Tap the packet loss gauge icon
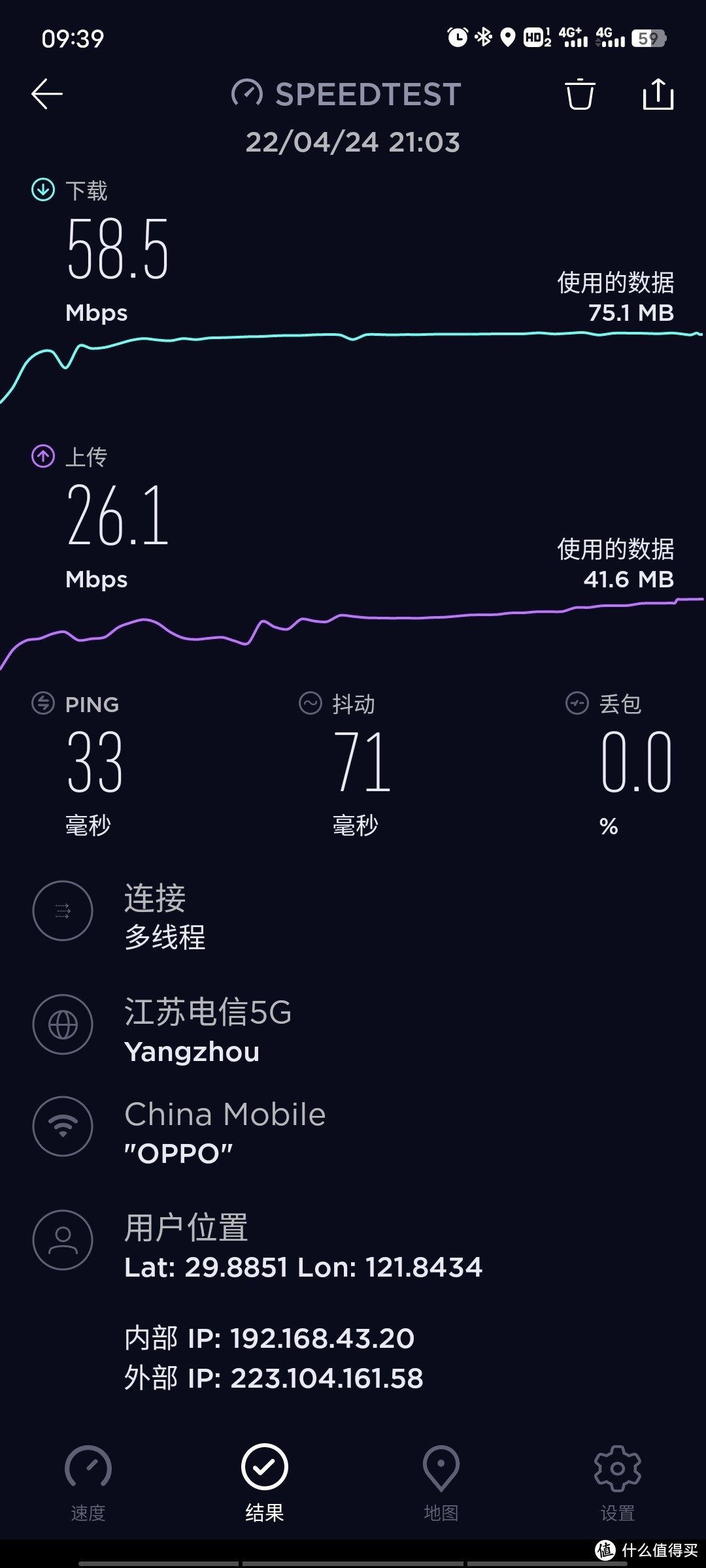 575,704
